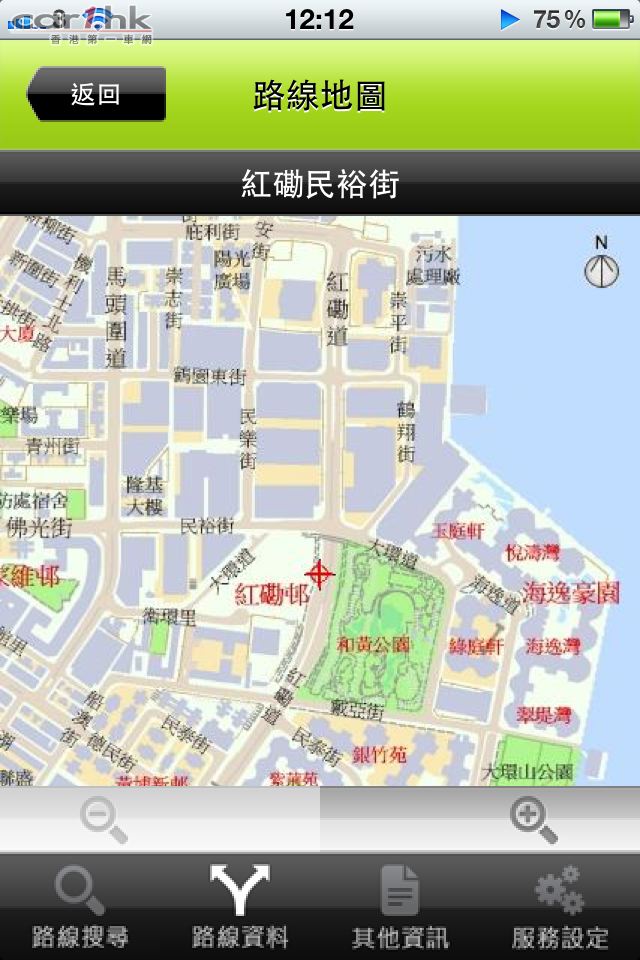Switch to the 路線搜尋 tab

(x=80, y=907)
